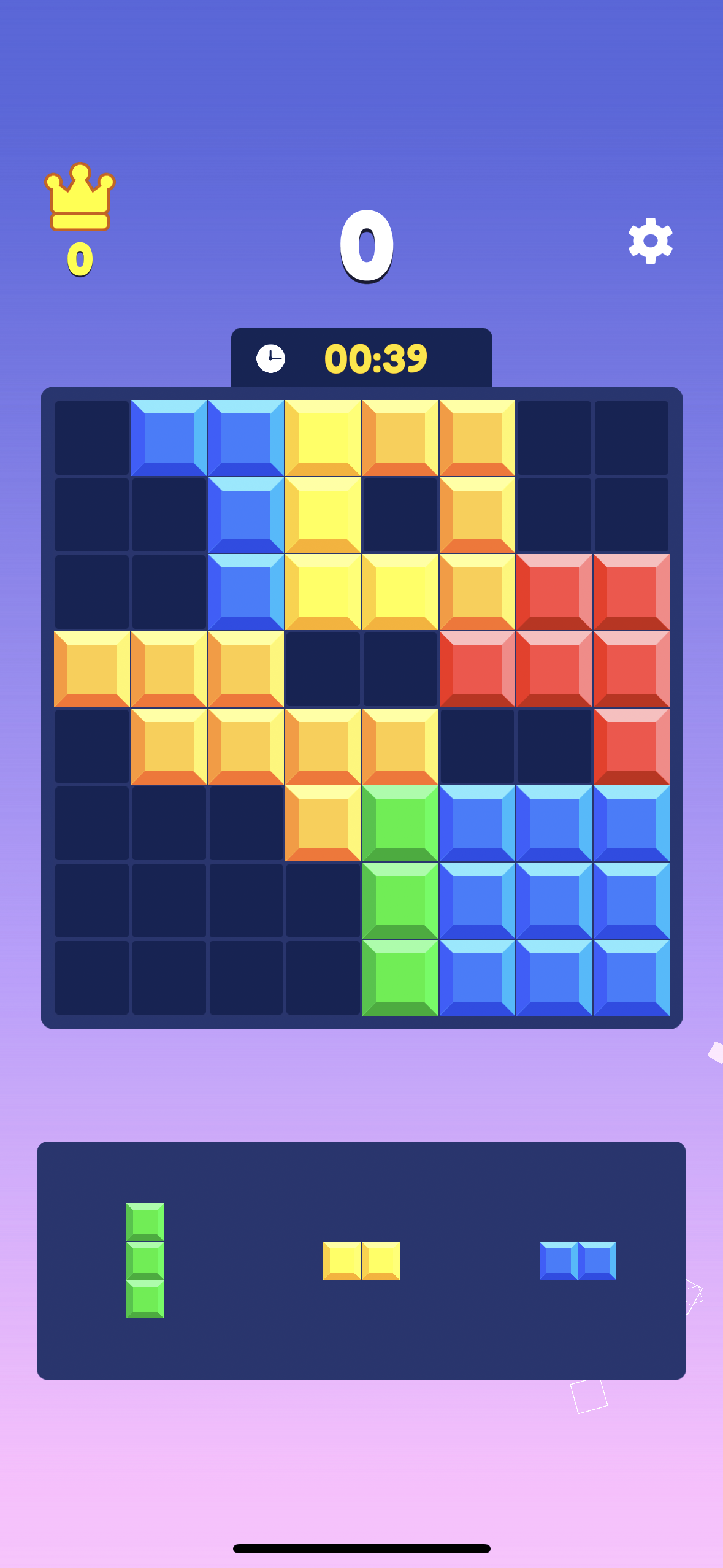Select the green vertical three-block piece
The height and width of the screenshot is (1568, 723).
click(x=145, y=1260)
